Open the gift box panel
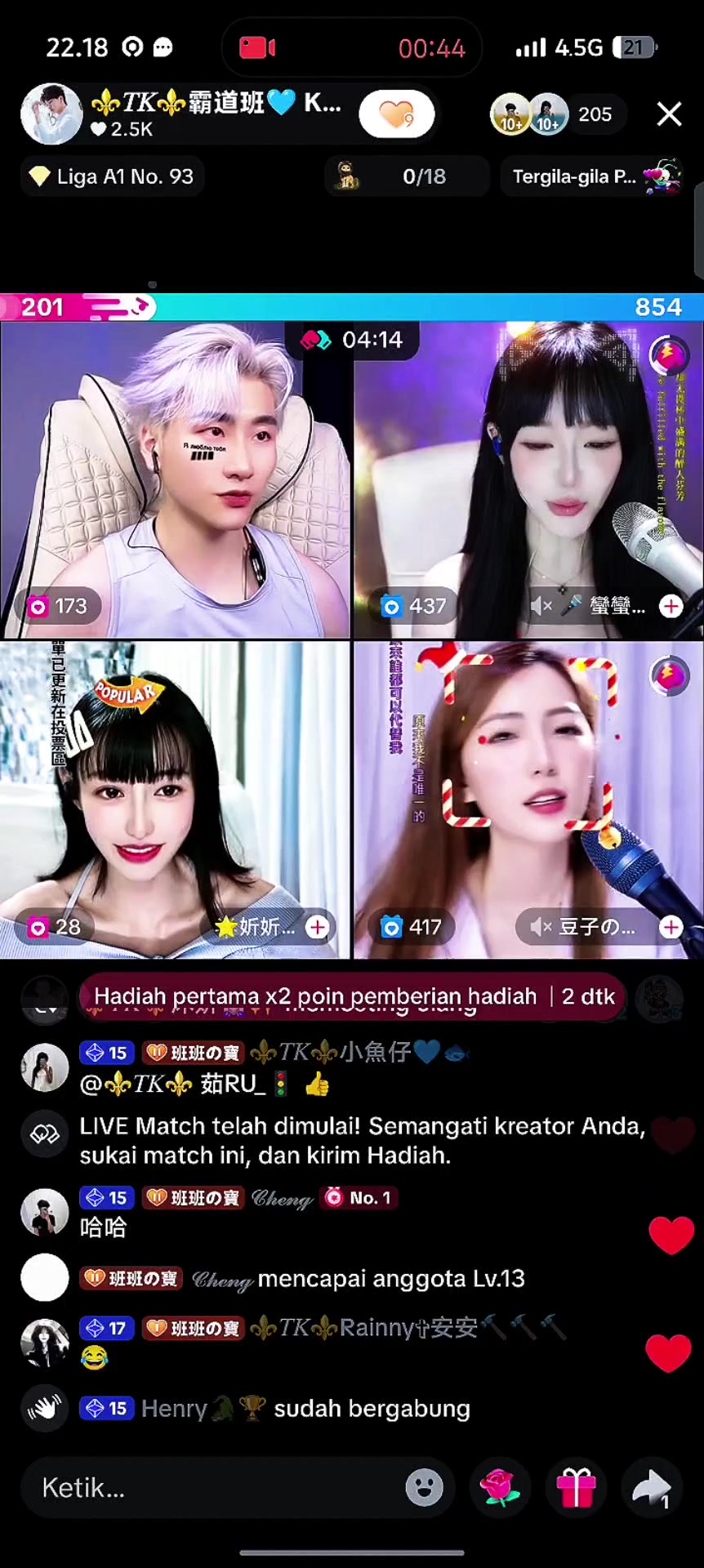The height and width of the screenshot is (1568, 704). tap(577, 1488)
